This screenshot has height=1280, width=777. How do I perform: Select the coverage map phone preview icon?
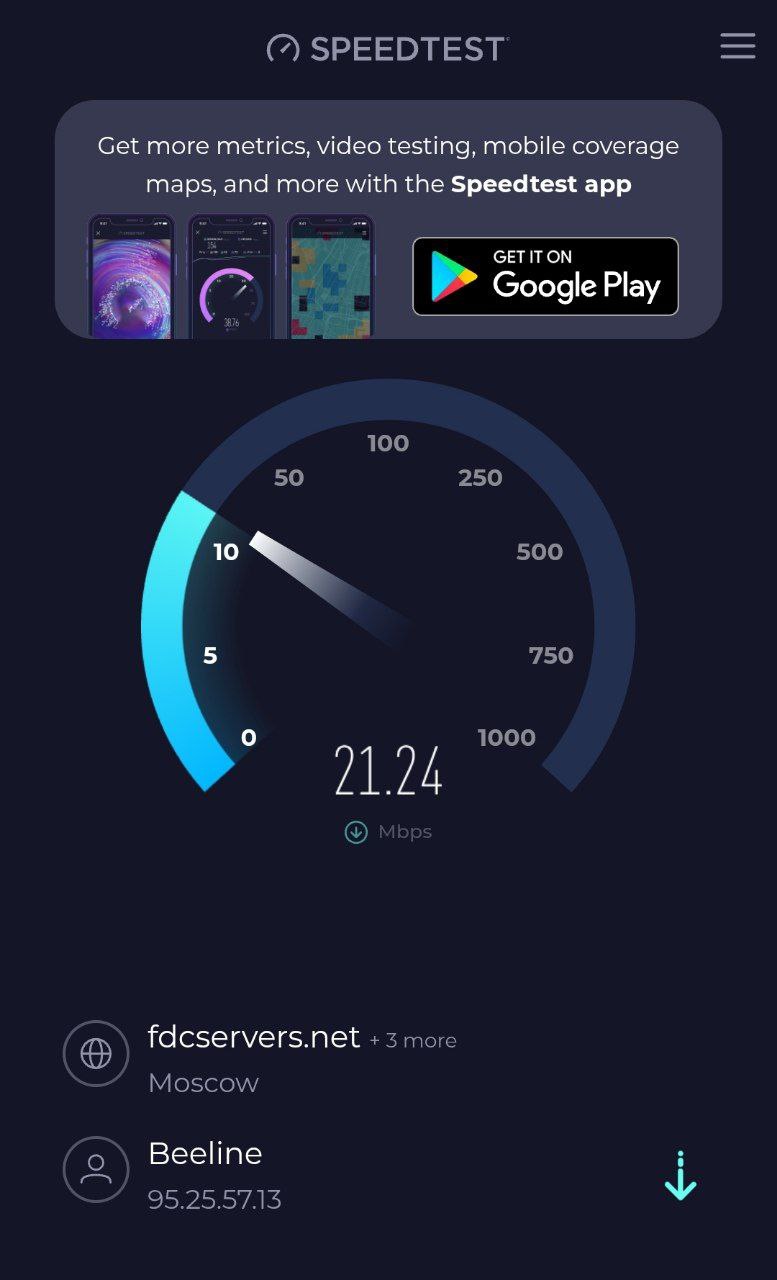pos(330,277)
